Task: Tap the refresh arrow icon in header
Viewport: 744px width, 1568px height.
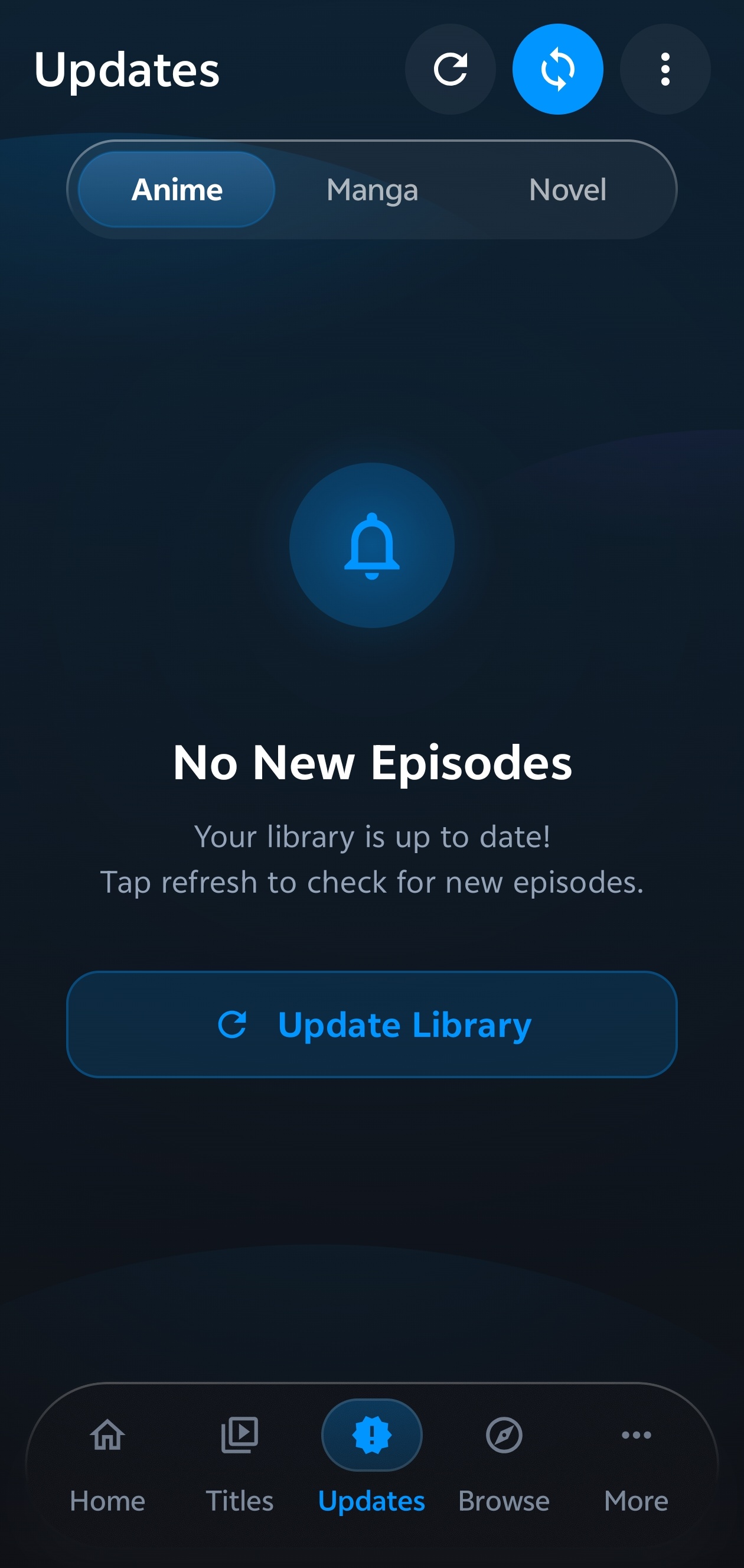Action: pos(450,69)
